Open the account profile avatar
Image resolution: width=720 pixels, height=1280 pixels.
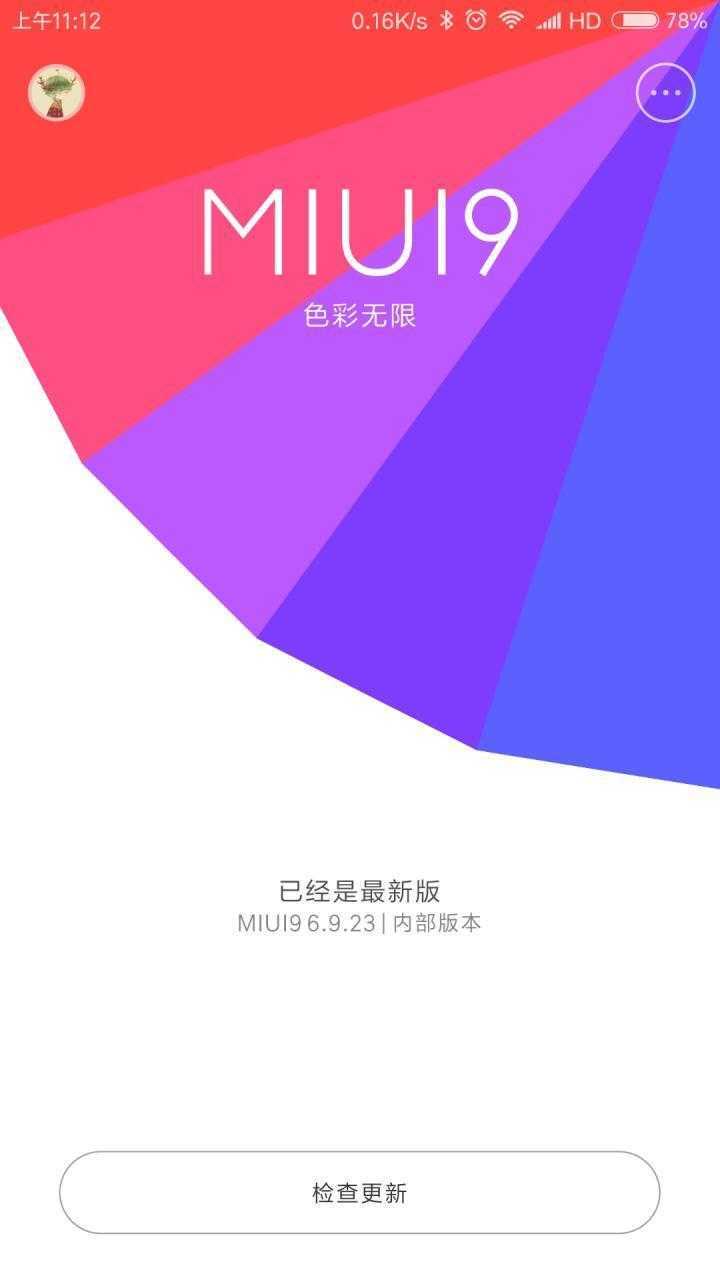coord(56,93)
